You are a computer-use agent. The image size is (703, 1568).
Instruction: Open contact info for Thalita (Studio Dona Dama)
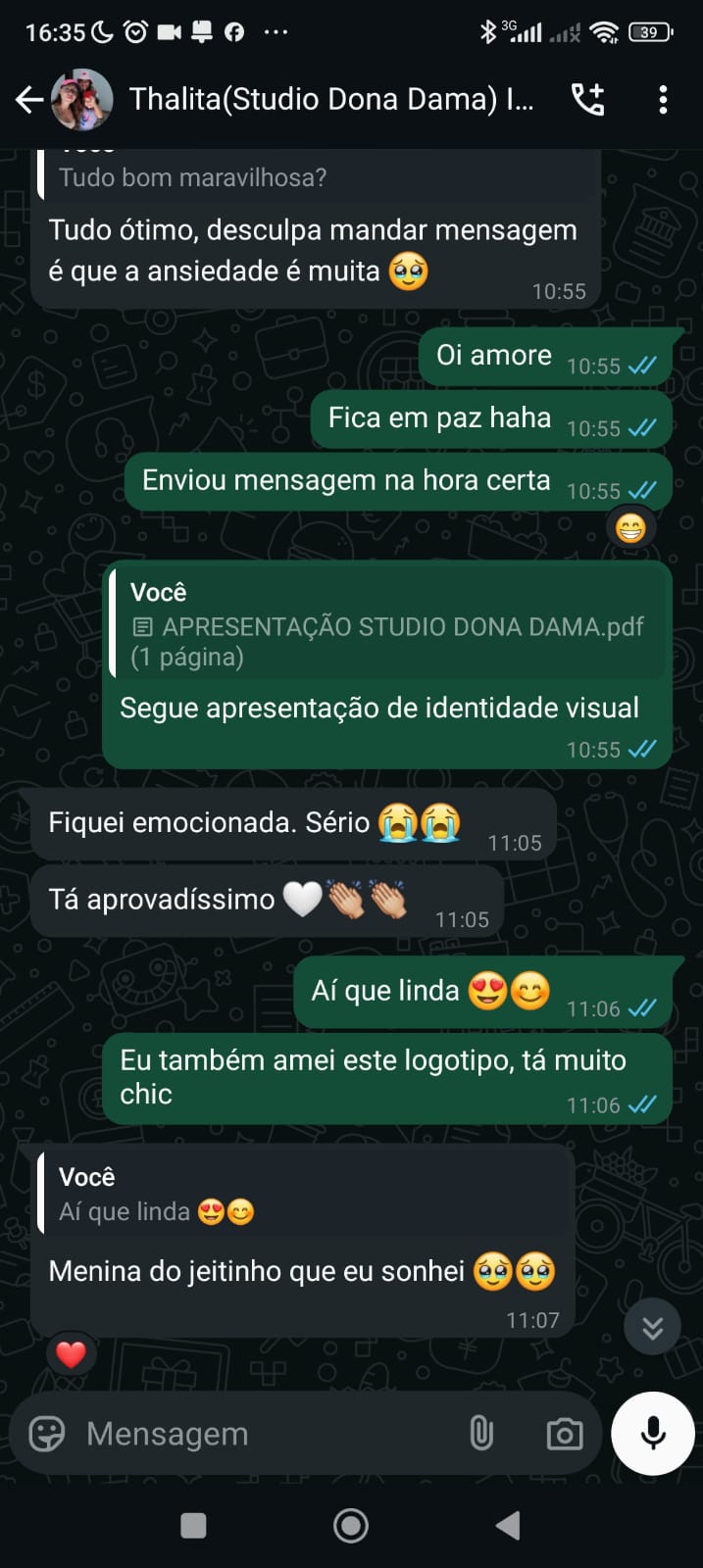coord(331,99)
